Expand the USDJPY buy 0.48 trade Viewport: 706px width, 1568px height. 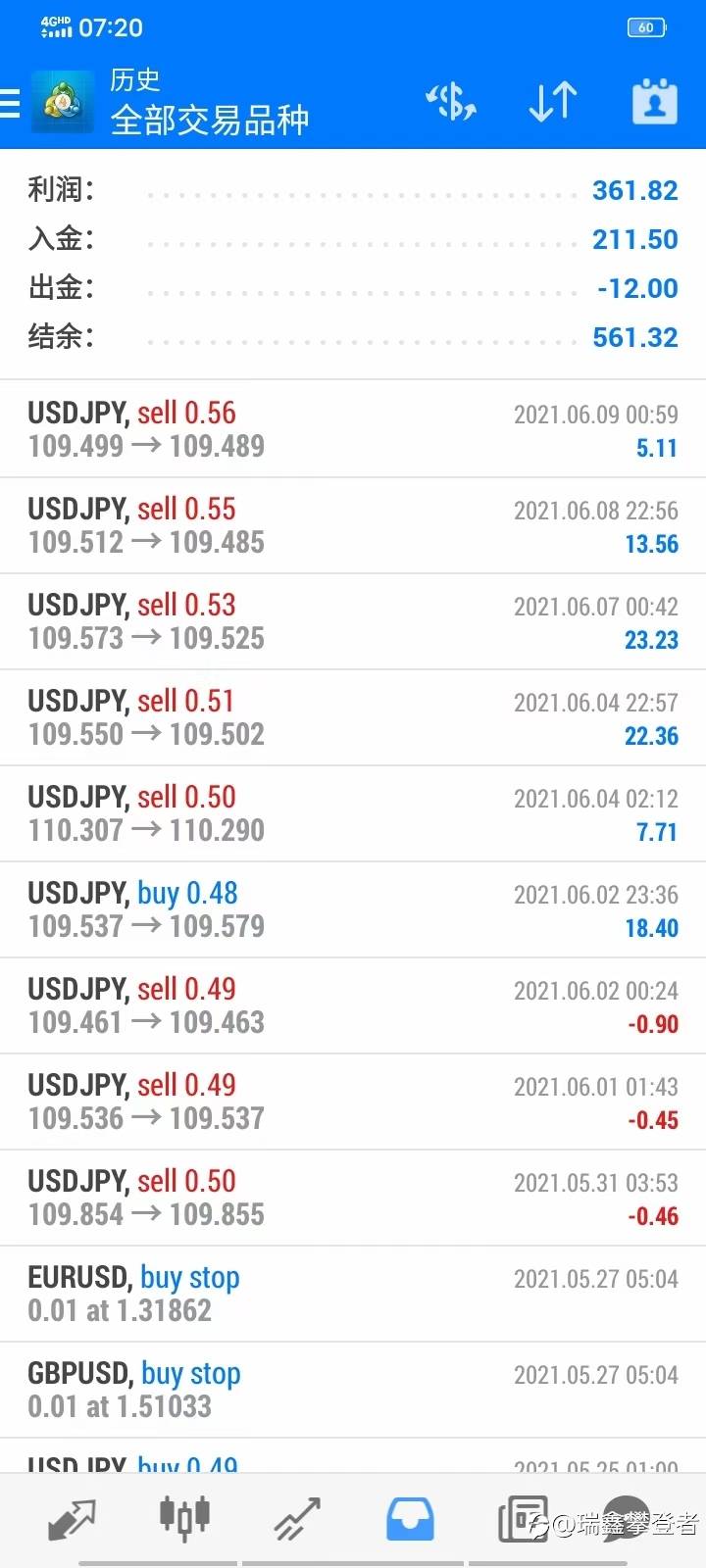(x=353, y=909)
